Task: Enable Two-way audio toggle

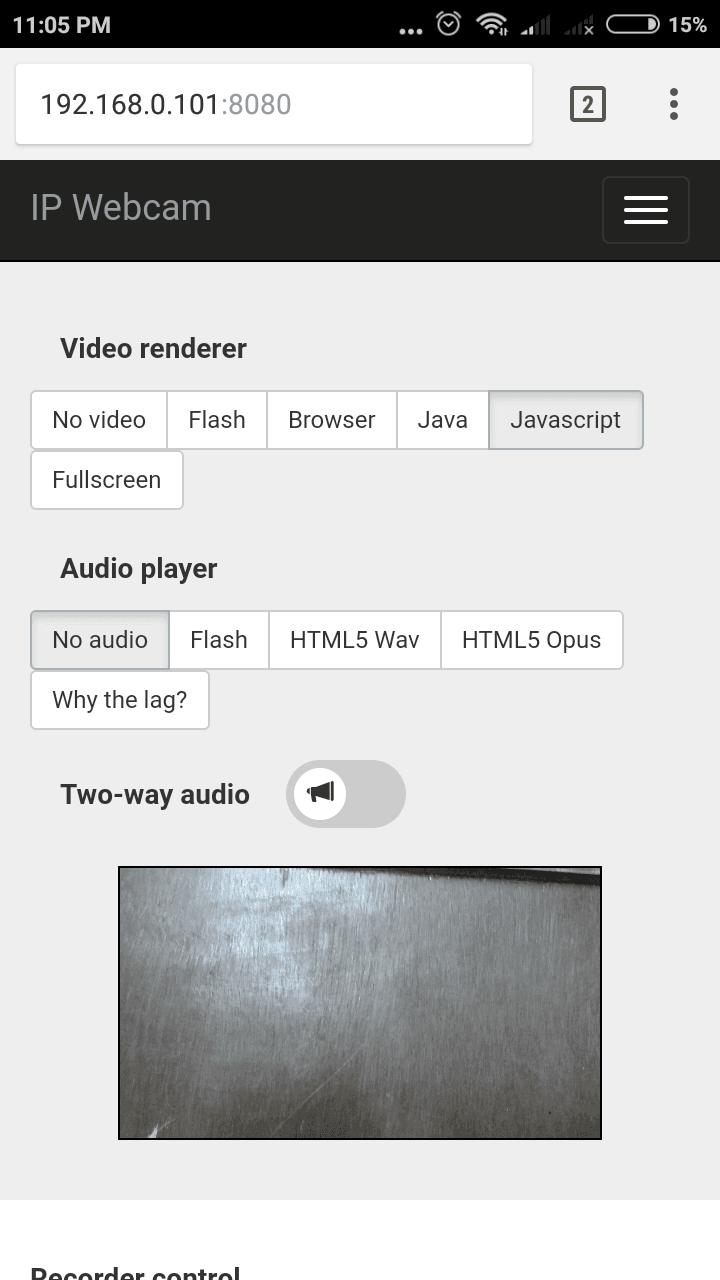Action: [345, 794]
